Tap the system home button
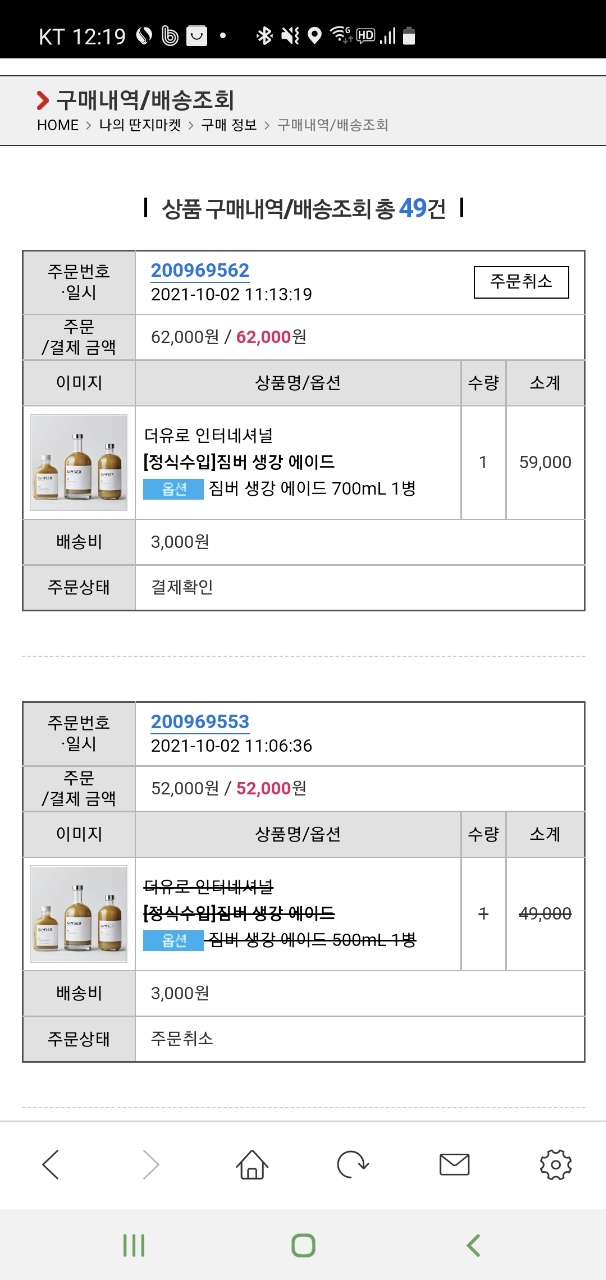606x1280 pixels. (303, 1245)
